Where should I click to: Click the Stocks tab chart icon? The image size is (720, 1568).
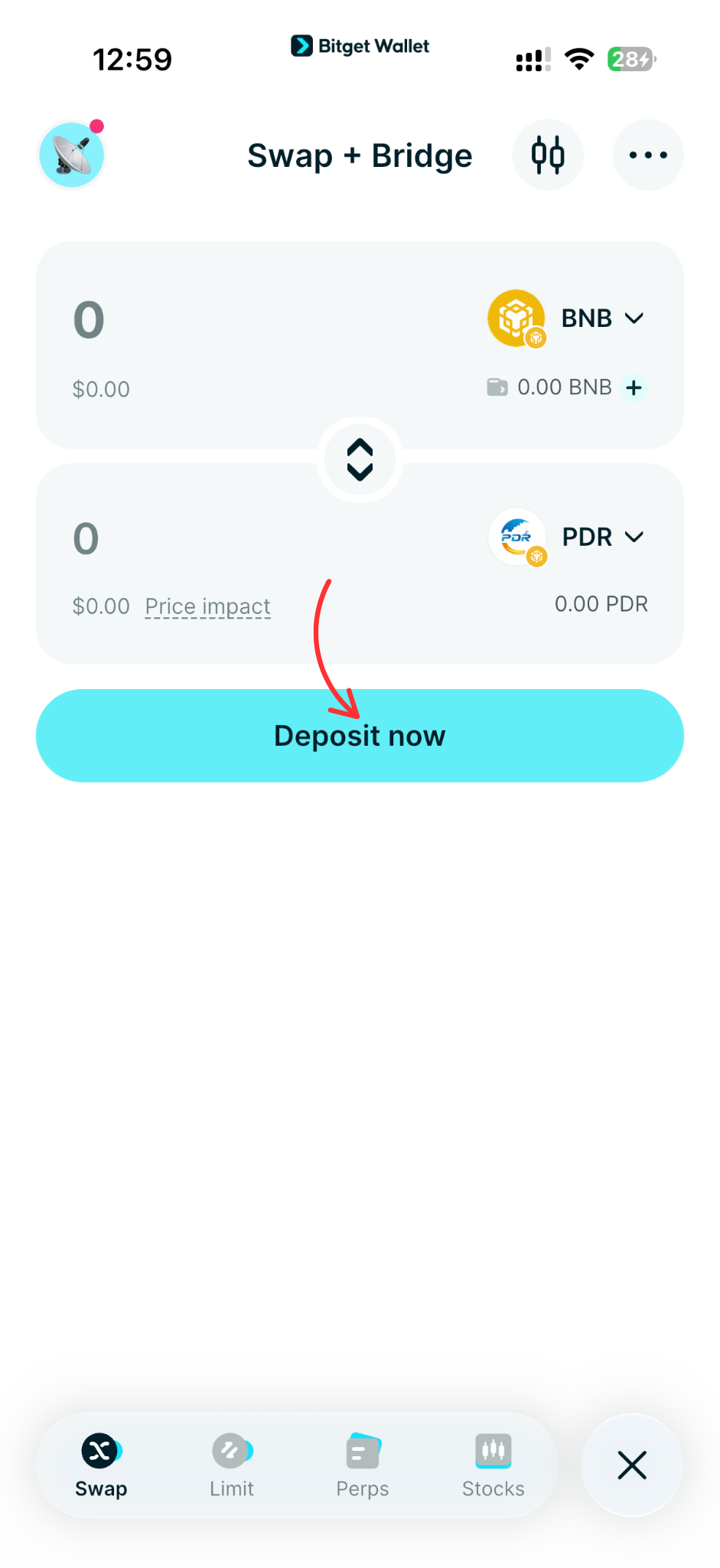(x=493, y=1449)
